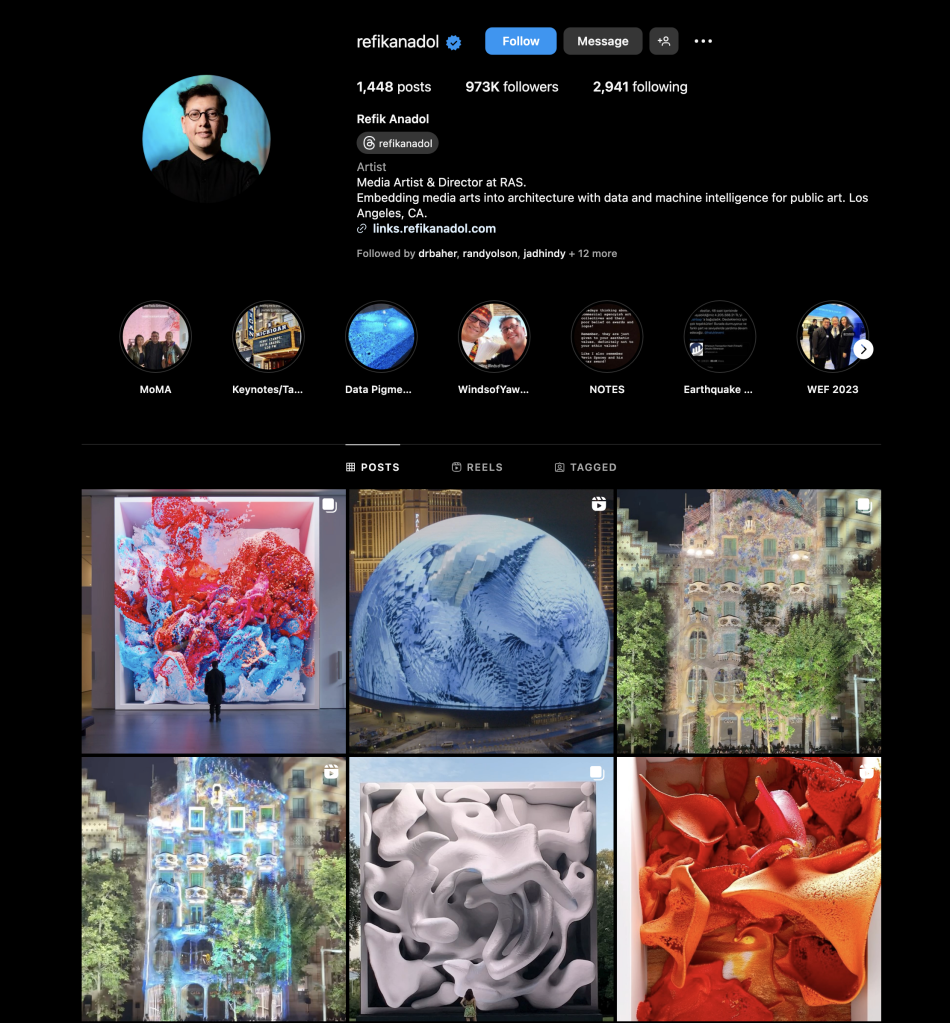The height and width of the screenshot is (1023, 950).
Task: View the 973K followers list
Action: tap(512, 87)
